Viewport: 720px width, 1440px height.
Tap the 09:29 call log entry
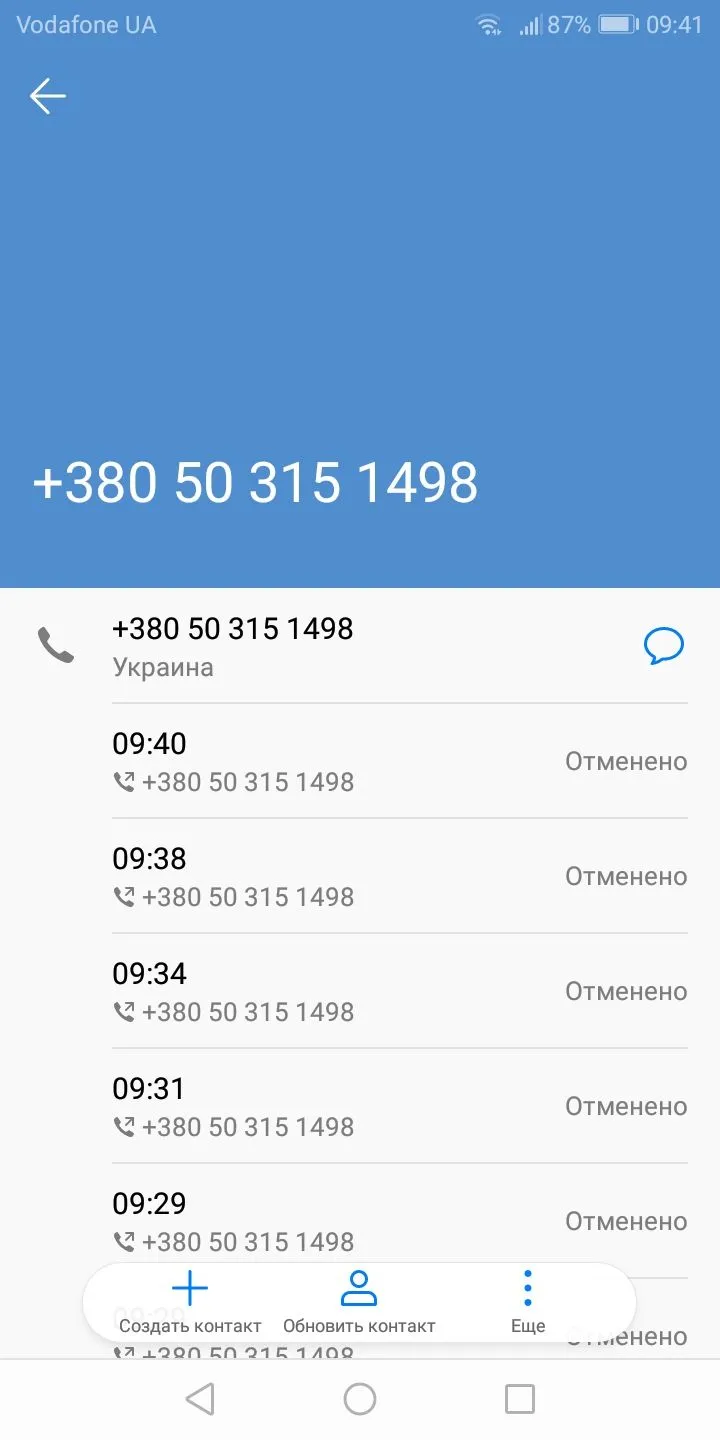click(398, 1220)
